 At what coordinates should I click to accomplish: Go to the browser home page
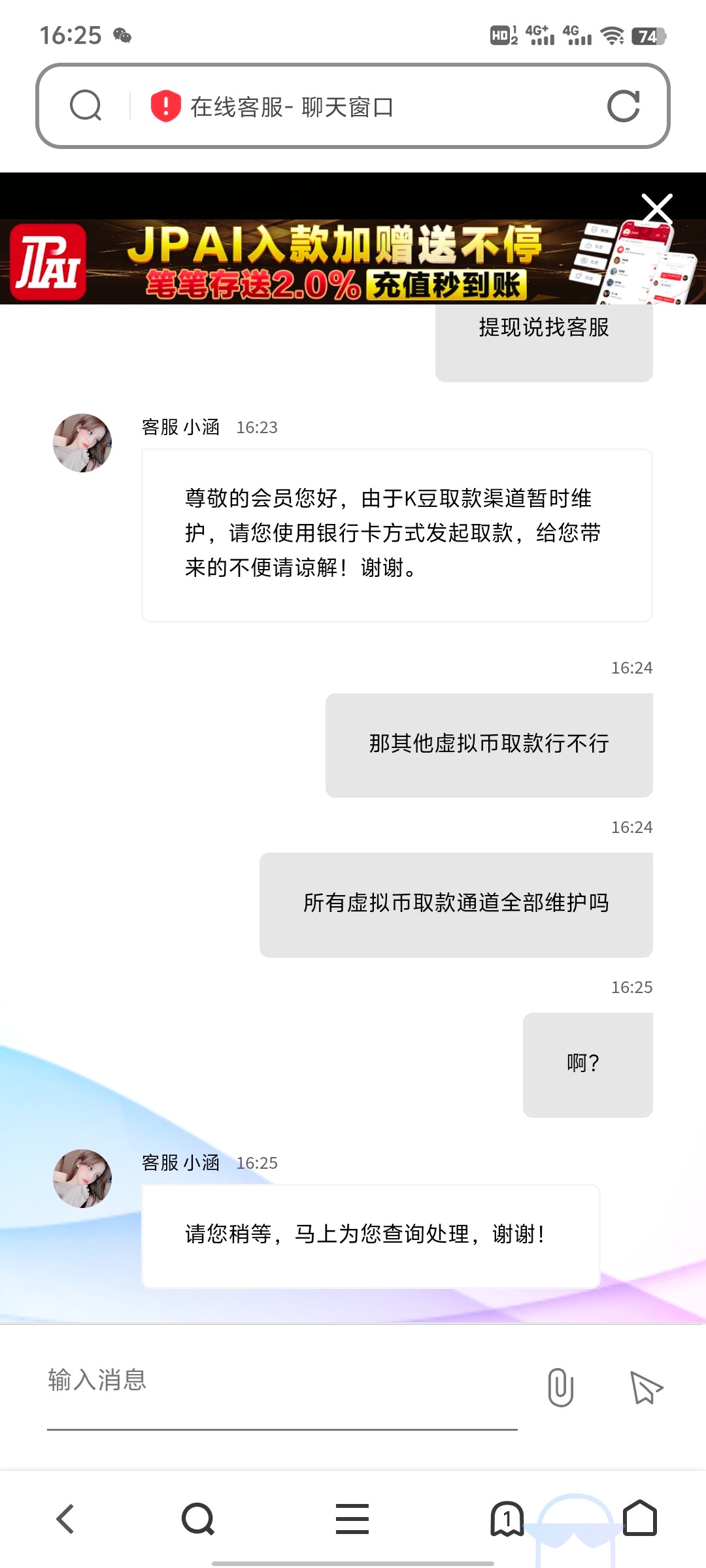639,1518
